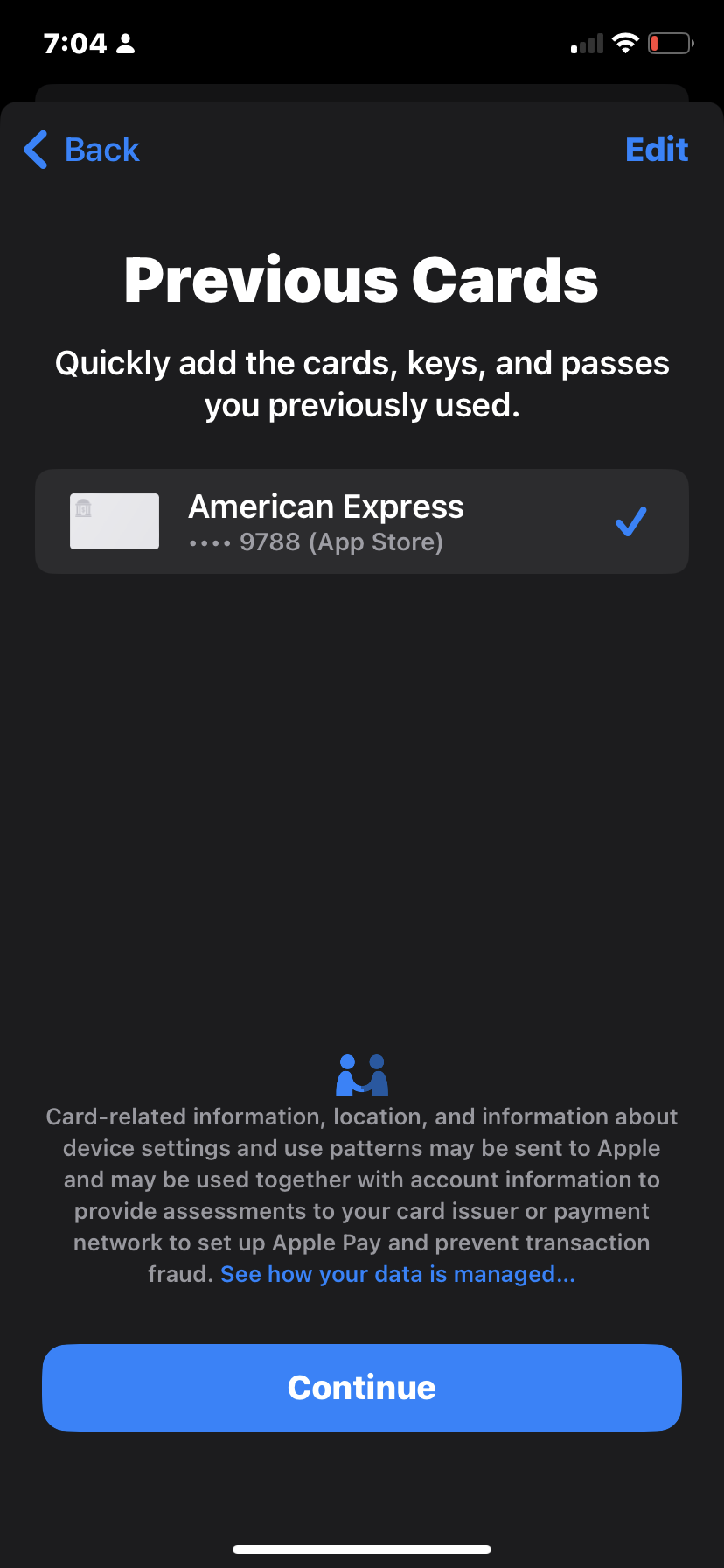Deselect the American Express 9788 card
This screenshot has height=1568, width=724.
click(630, 522)
